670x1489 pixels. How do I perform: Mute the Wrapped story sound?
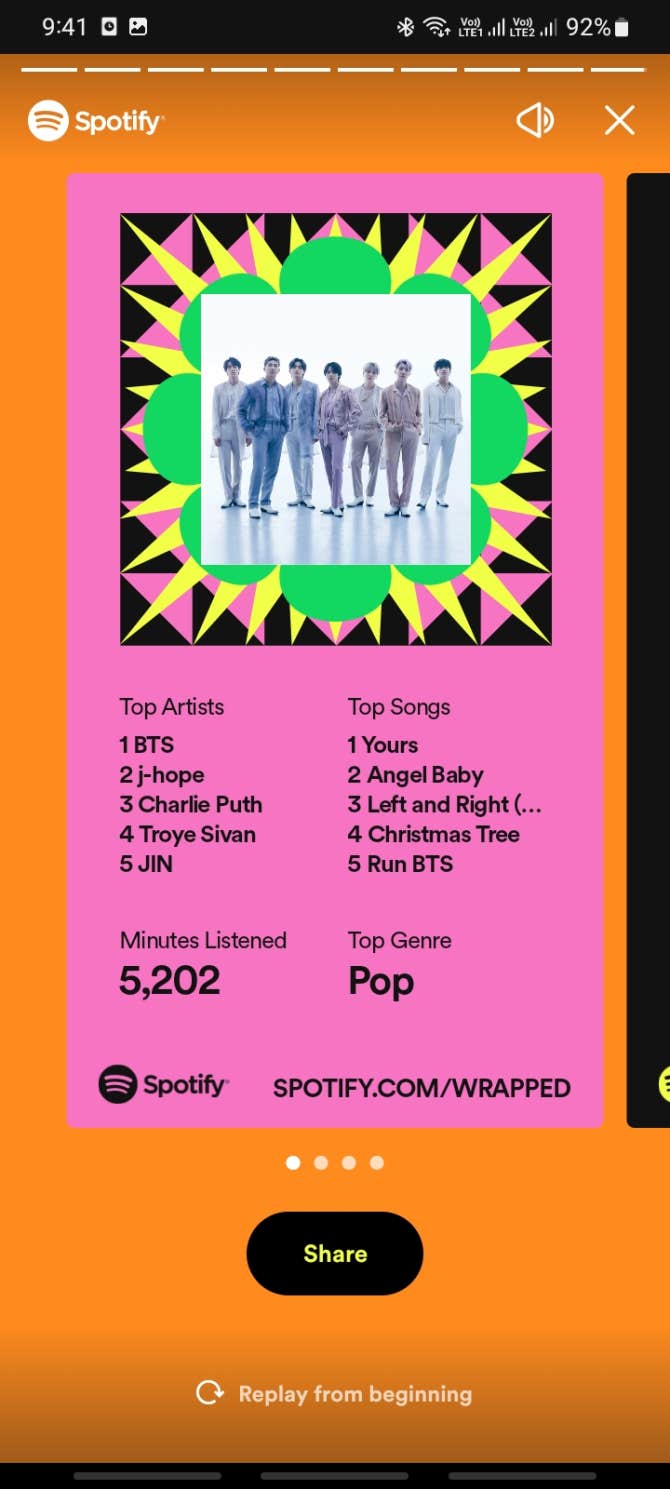click(535, 121)
